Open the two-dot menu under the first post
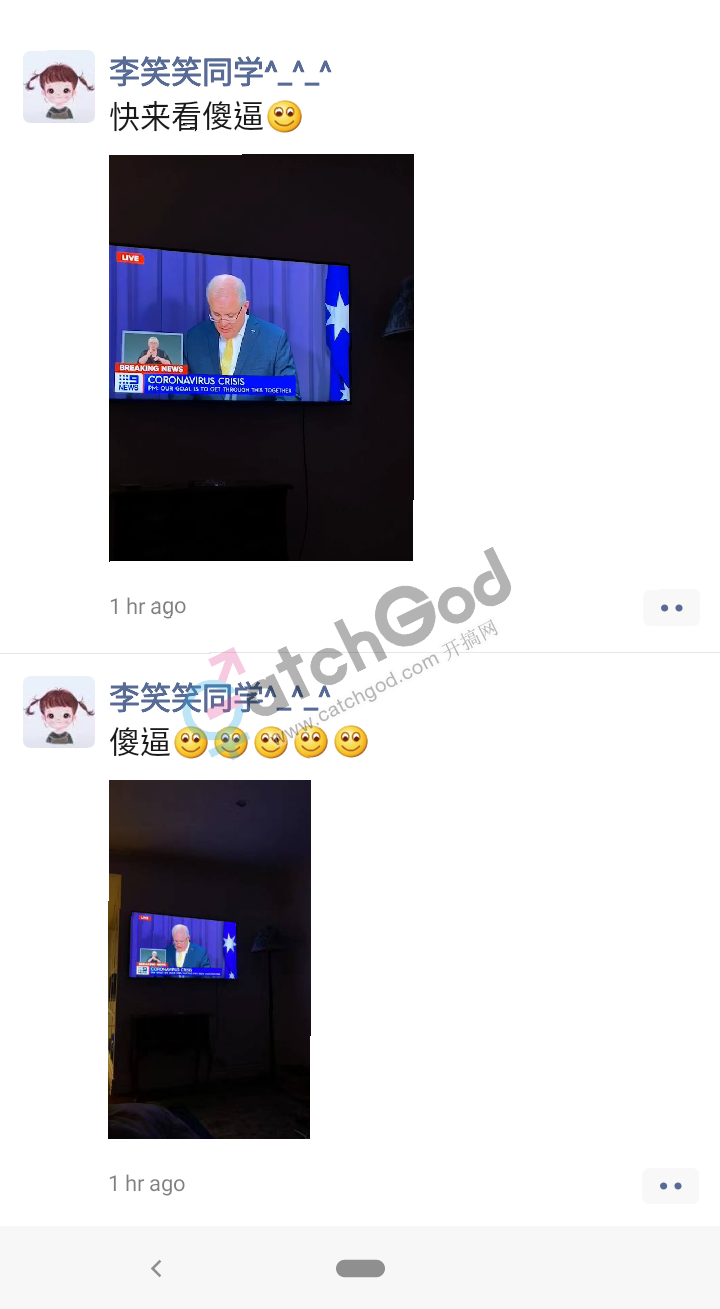720x1309 pixels. pyautogui.click(x=671, y=607)
